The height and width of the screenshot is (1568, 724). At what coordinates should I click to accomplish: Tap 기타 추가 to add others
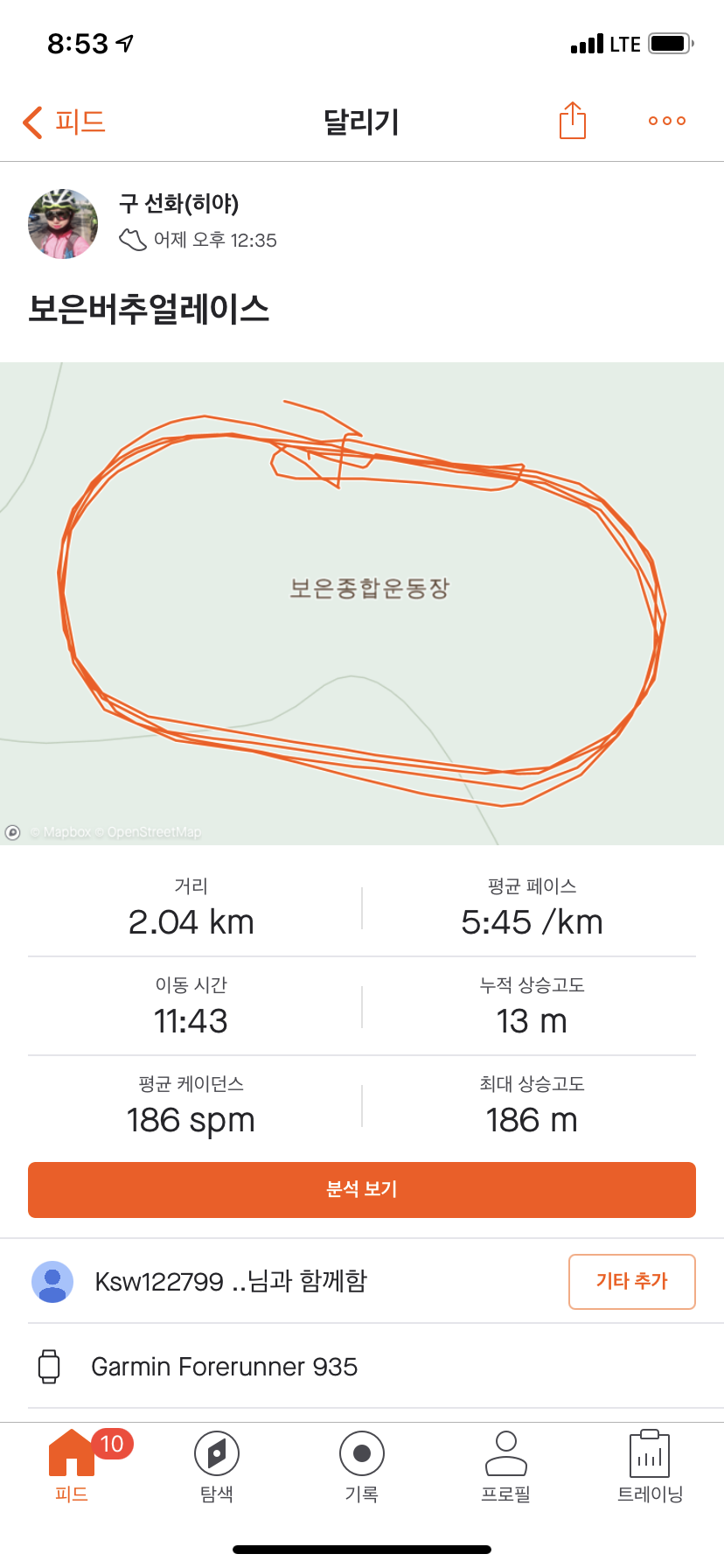pos(631,1281)
